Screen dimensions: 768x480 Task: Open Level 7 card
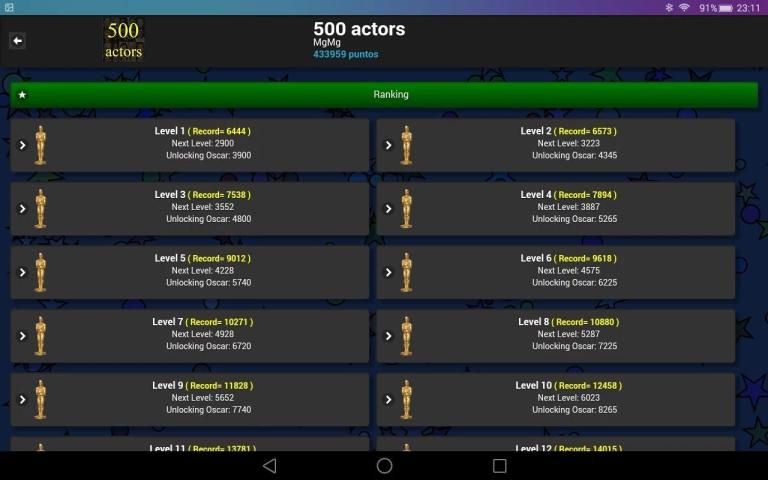[190, 335]
